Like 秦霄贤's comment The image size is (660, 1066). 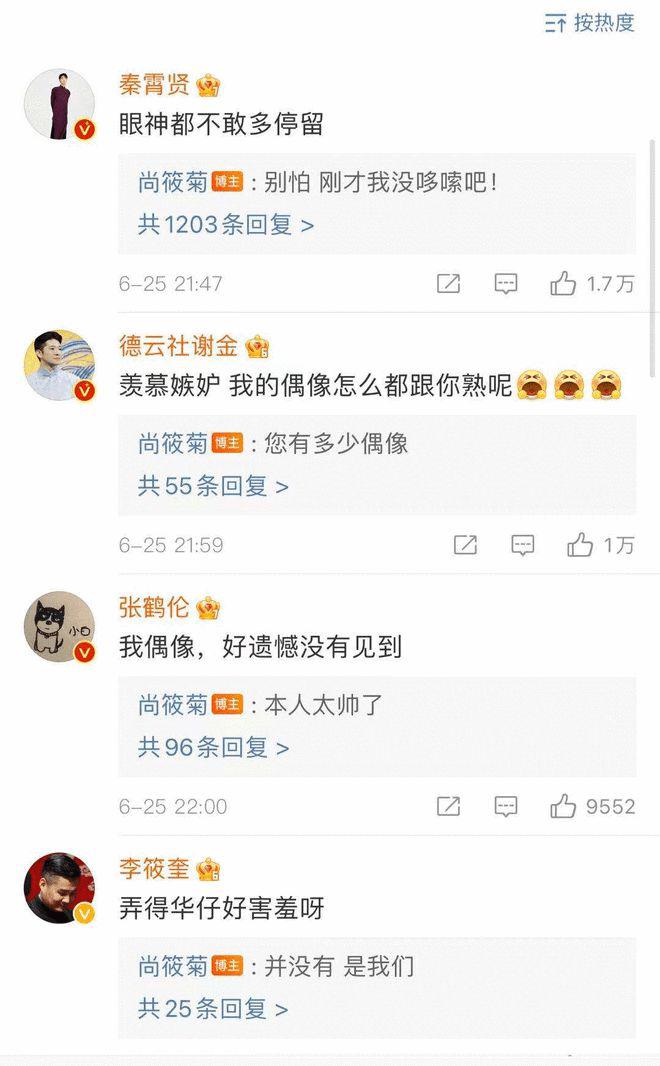[x=563, y=284]
